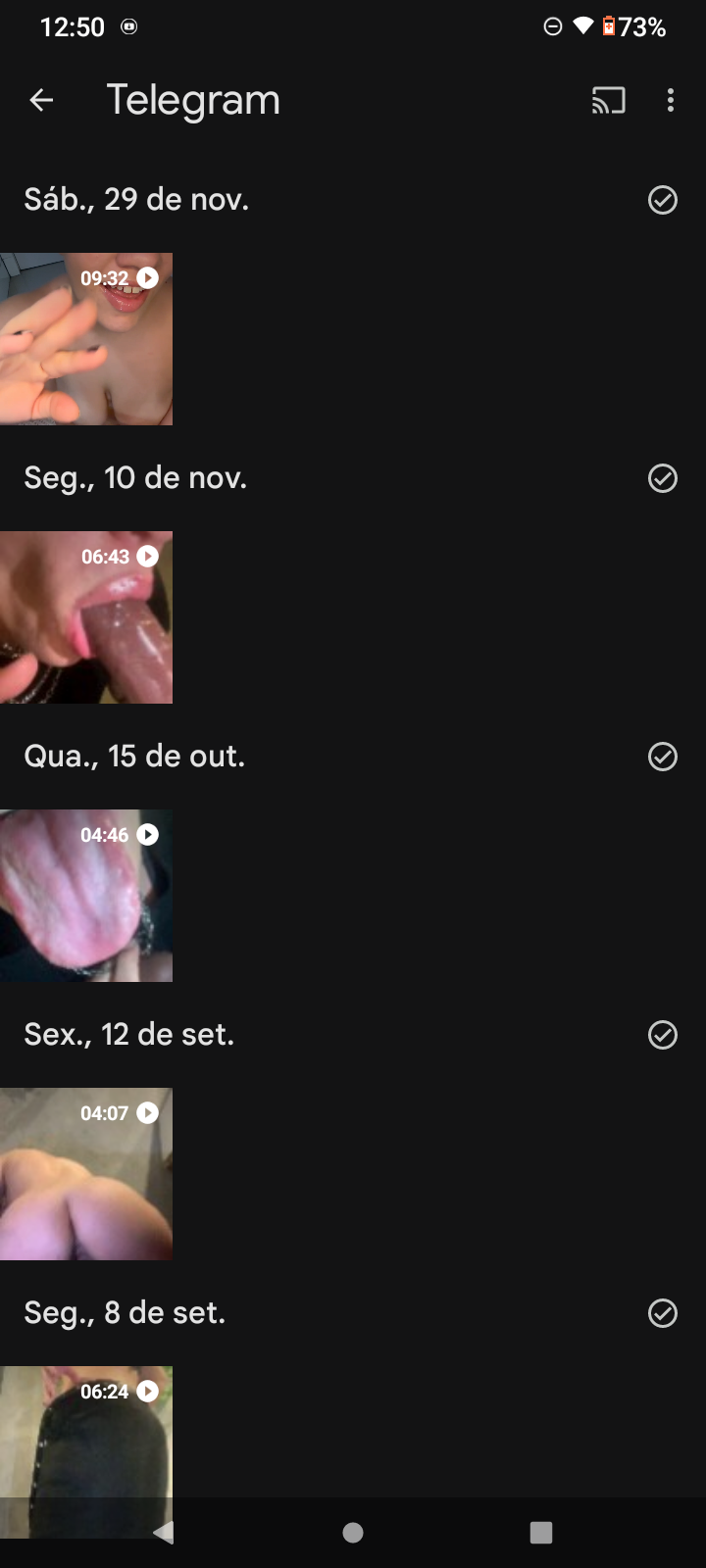Screen dimensions: 706x1568
Task: Select all items from Qua., 15 de out.
Action: point(663,757)
